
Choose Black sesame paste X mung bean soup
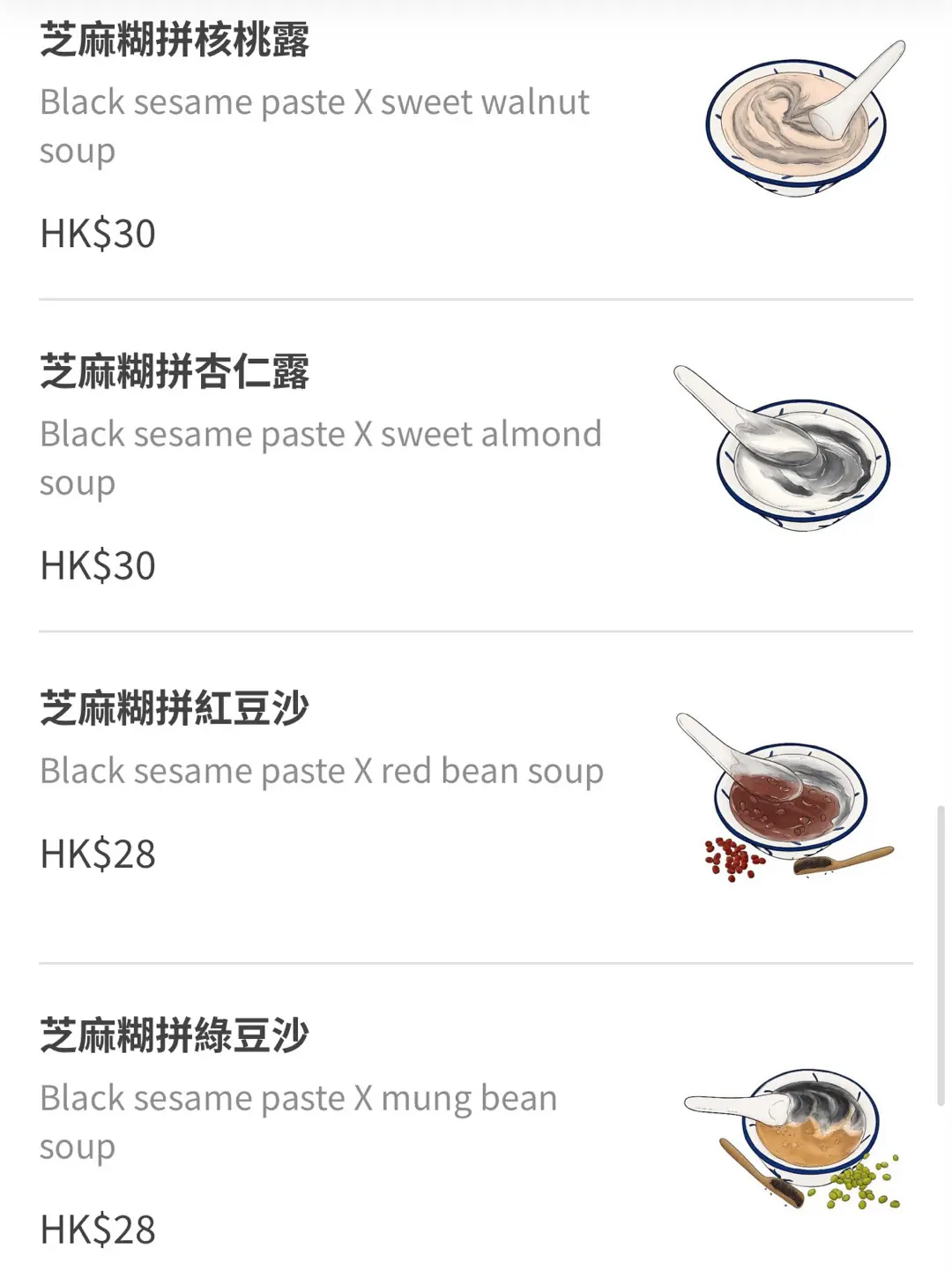(x=299, y=1098)
